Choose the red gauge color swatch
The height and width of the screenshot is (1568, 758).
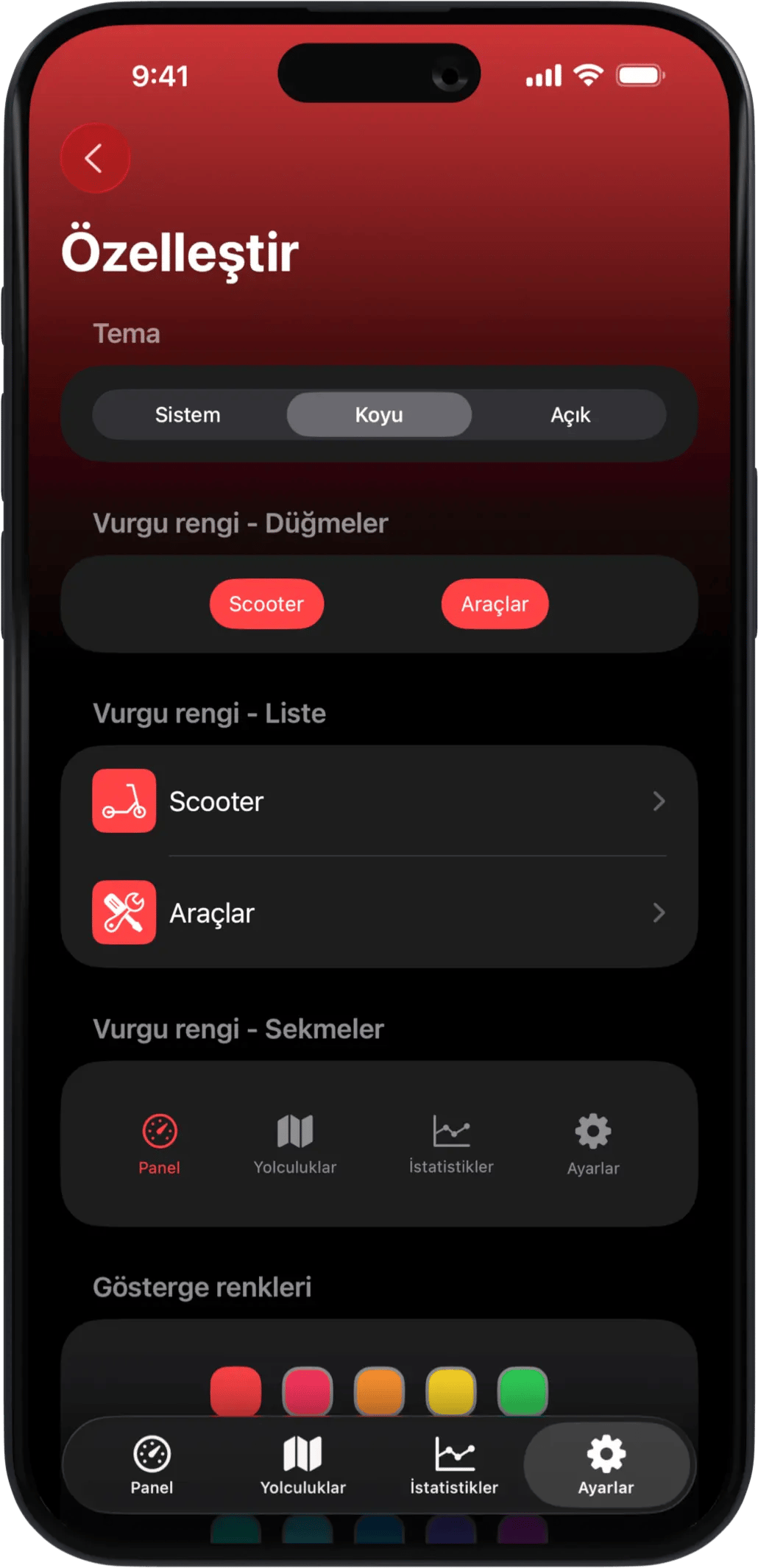tap(235, 1391)
